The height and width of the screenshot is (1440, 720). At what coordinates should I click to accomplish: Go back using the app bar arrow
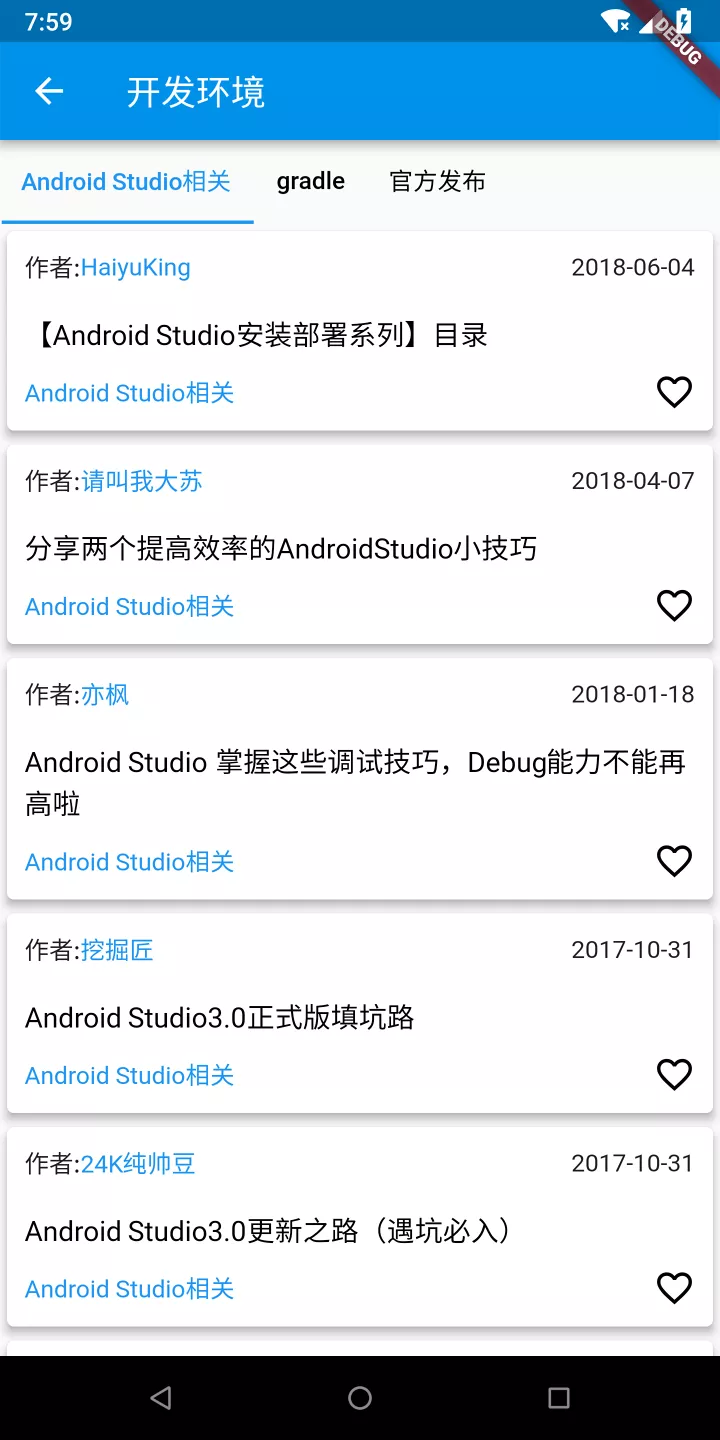point(49,92)
